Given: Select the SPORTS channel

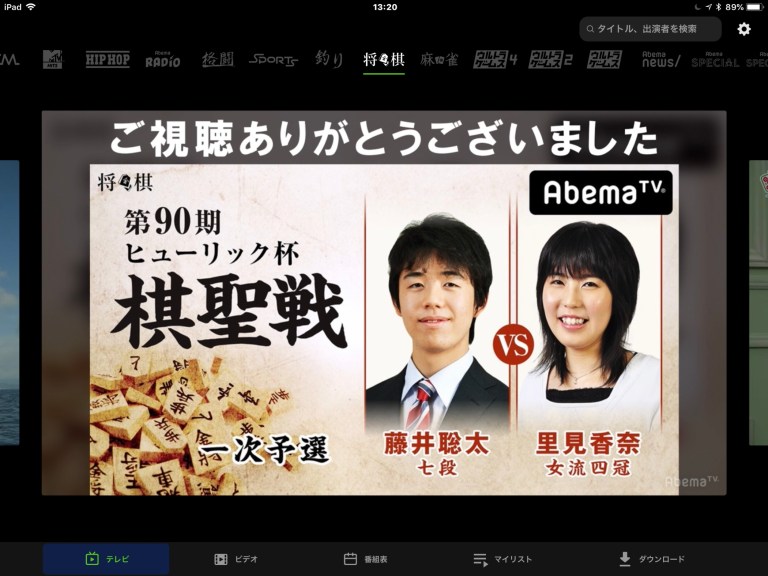Looking at the screenshot, I should [x=273, y=60].
